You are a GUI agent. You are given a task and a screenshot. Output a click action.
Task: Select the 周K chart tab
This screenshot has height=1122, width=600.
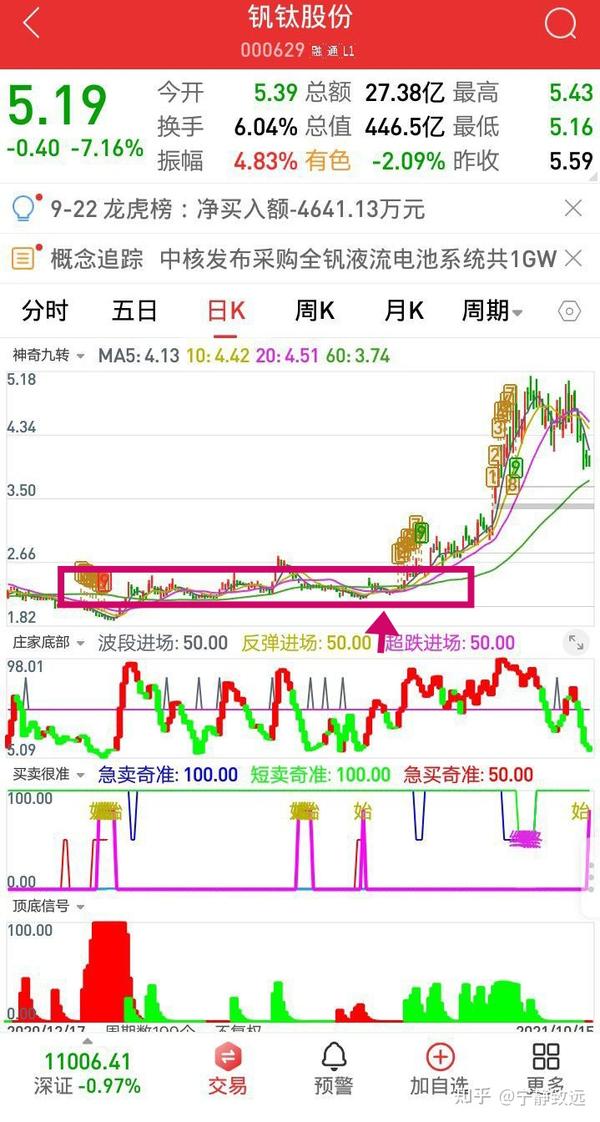(315, 311)
